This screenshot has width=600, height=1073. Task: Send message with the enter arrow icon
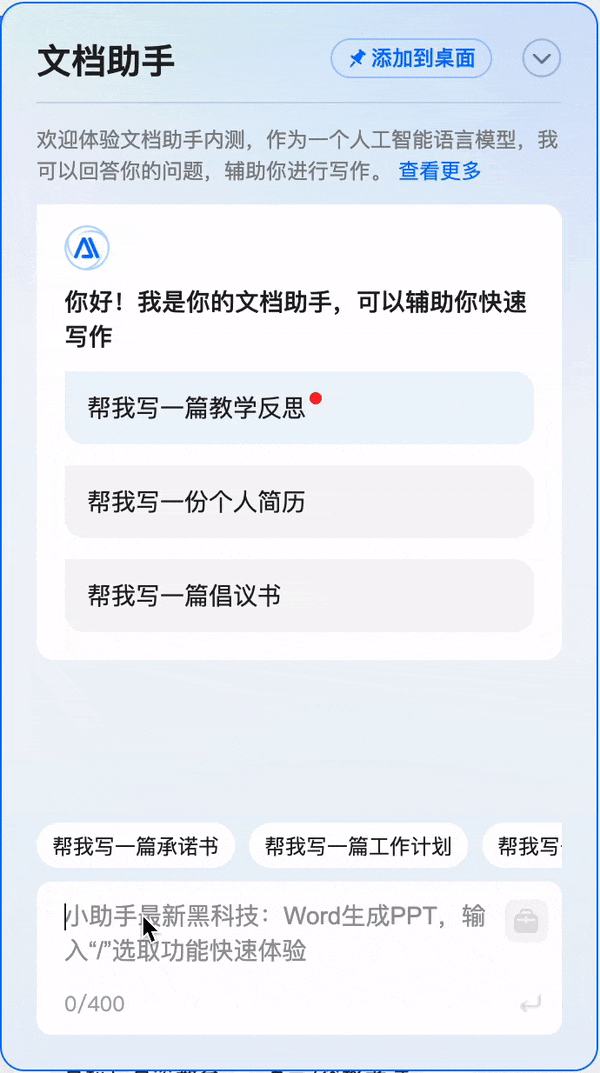coord(530,1003)
